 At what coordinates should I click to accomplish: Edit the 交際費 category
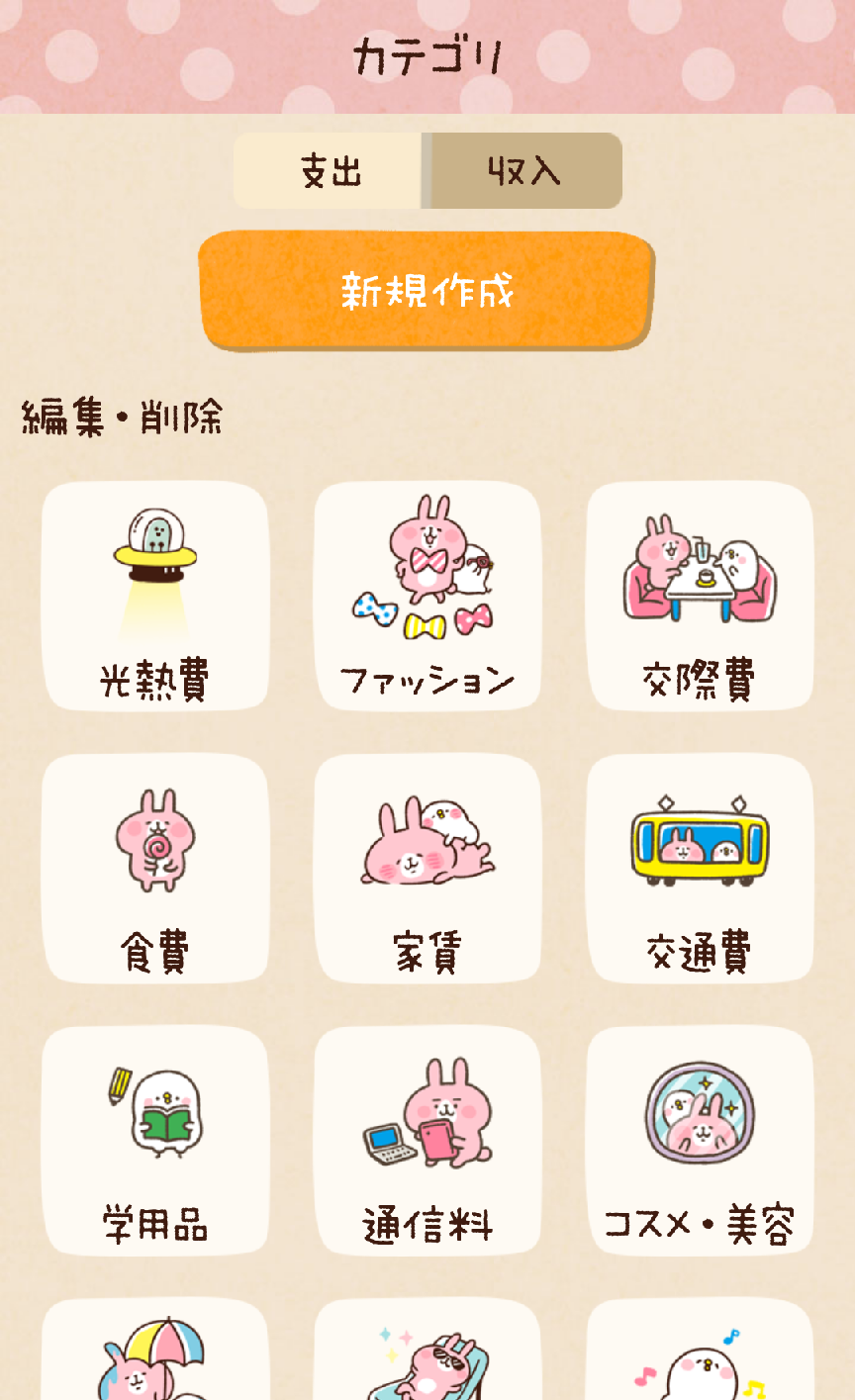[700, 597]
